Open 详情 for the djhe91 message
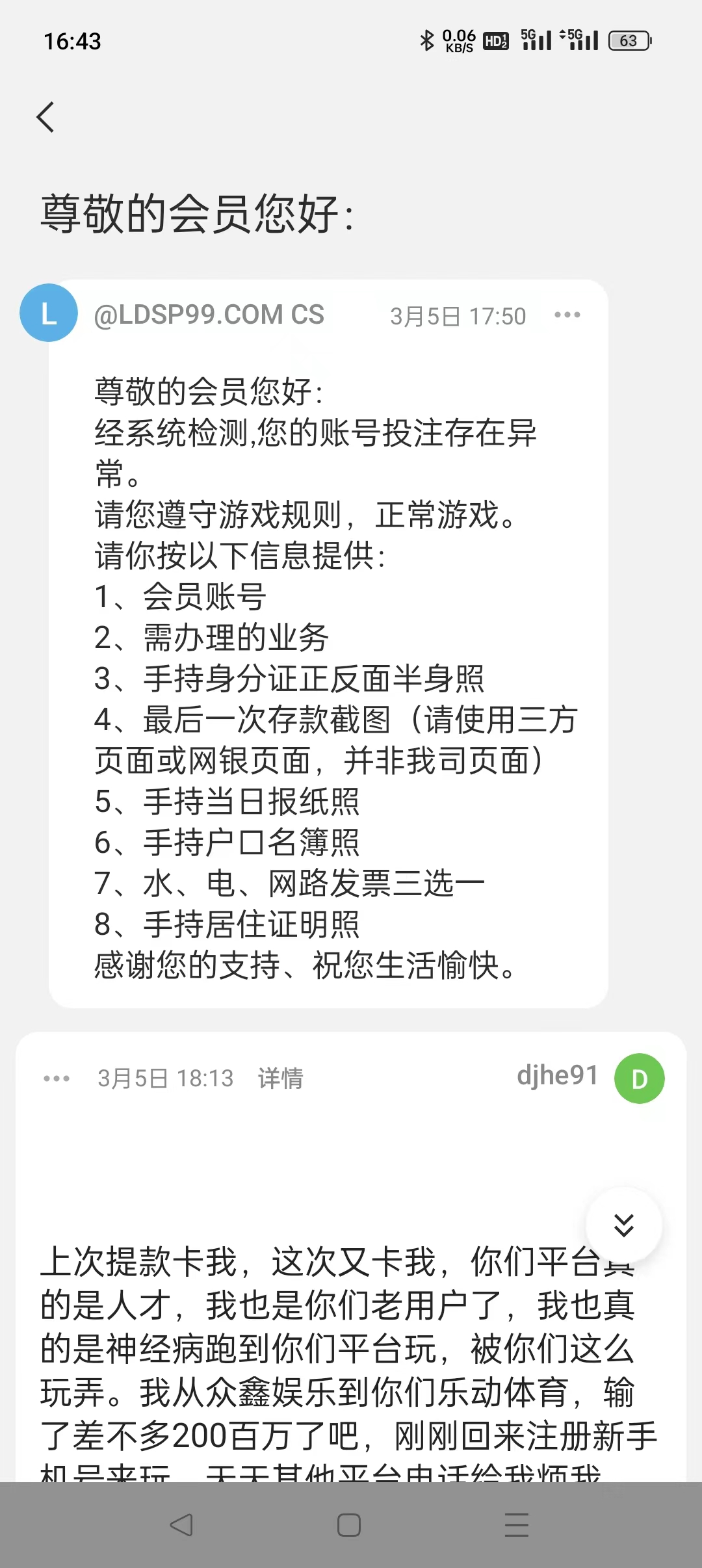This screenshot has width=702, height=1568. pyautogui.click(x=280, y=1078)
